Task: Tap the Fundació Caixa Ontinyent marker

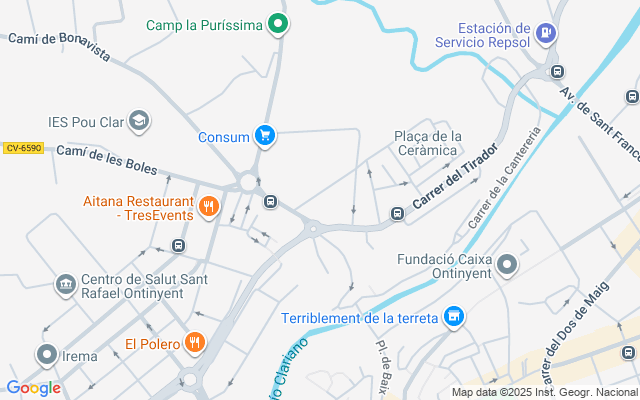Action: pos(508,265)
